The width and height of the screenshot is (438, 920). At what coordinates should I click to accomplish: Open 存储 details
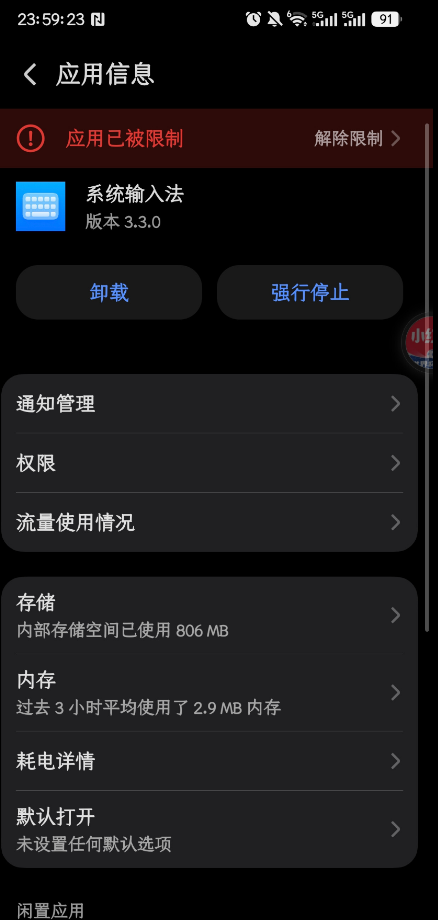(x=209, y=615)
